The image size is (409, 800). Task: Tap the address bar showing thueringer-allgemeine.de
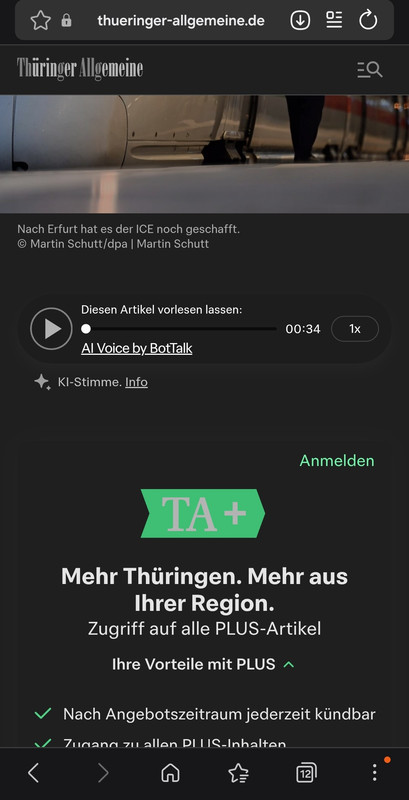(181, 21)
